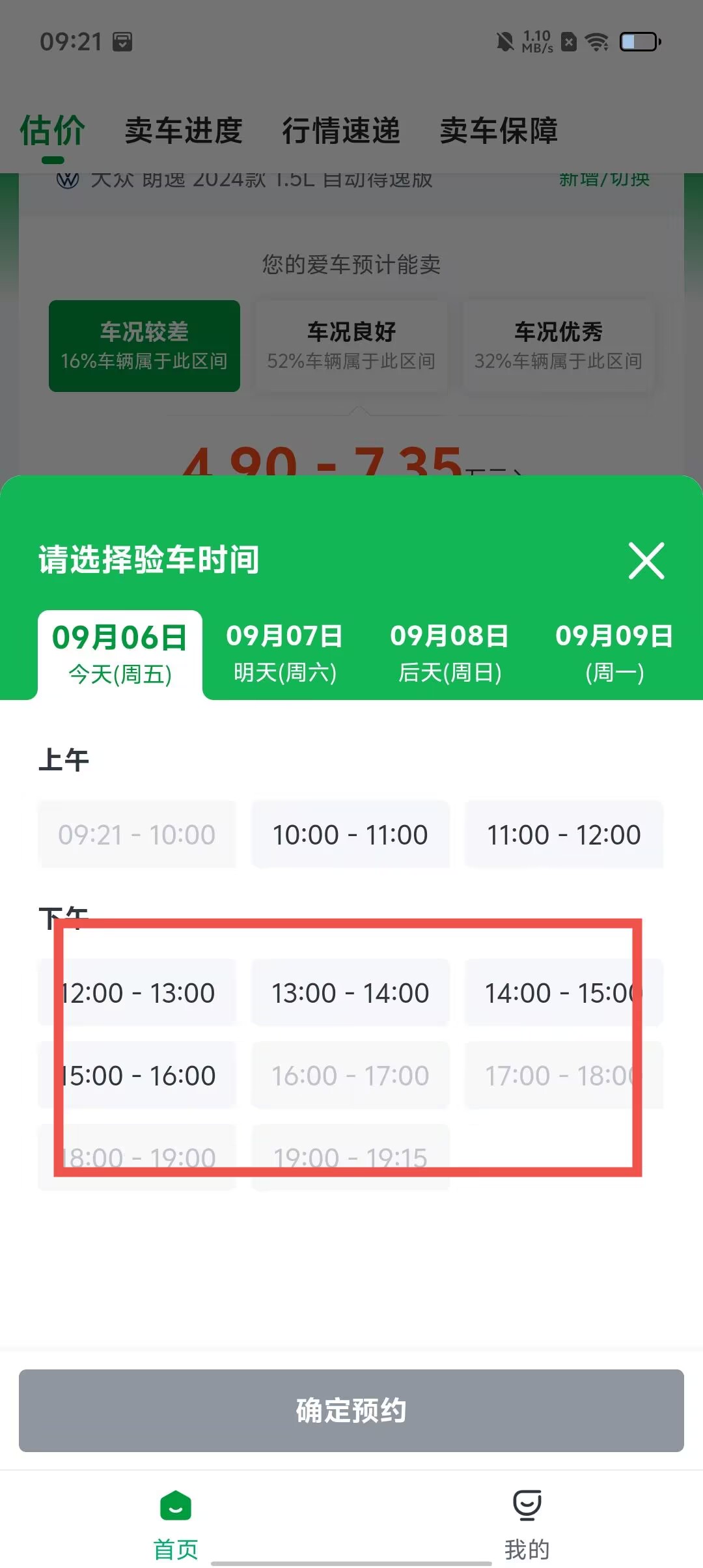Select the 09月06日 today tab

tap(120, 654)
